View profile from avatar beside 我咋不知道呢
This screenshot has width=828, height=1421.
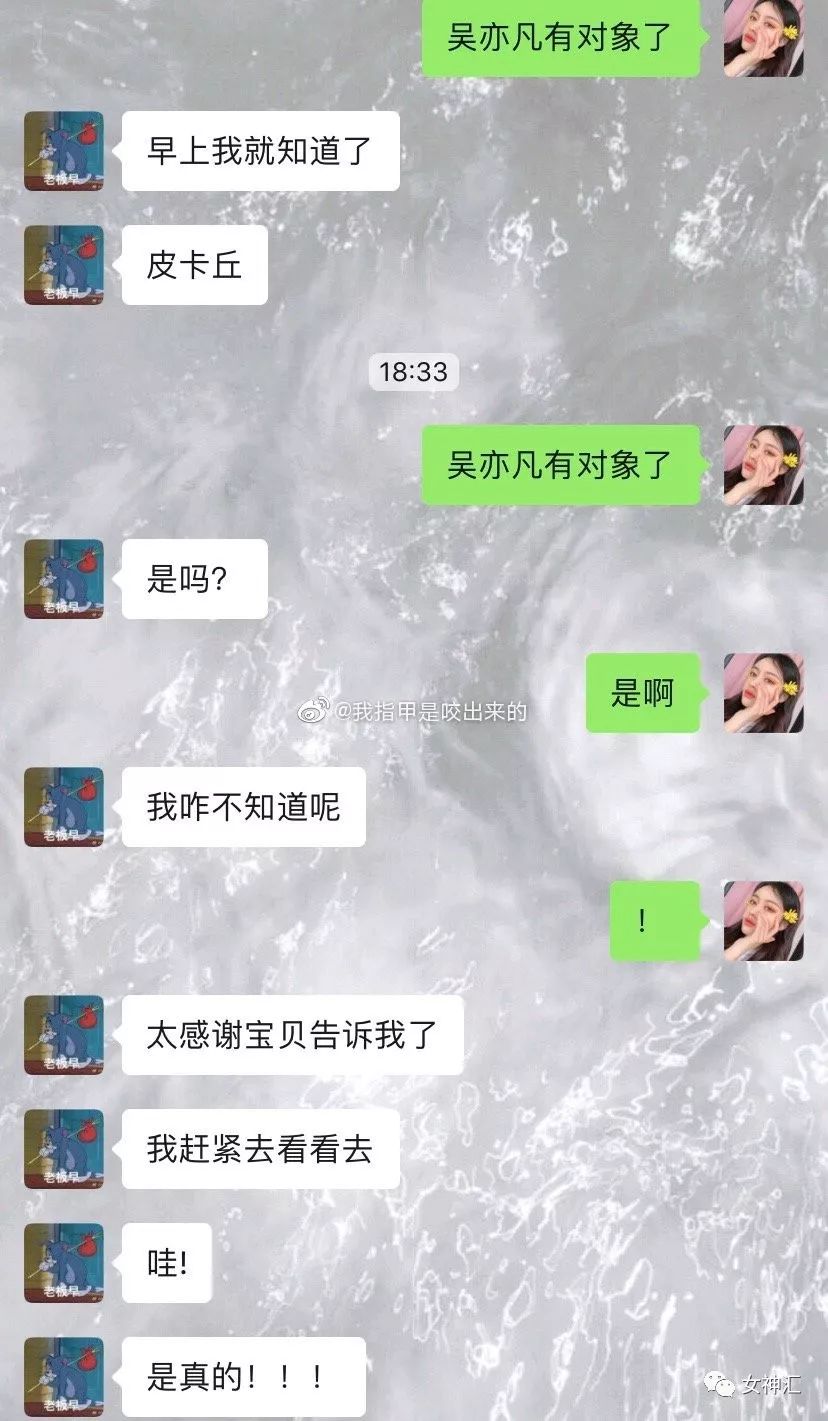(x=64, y=807)
